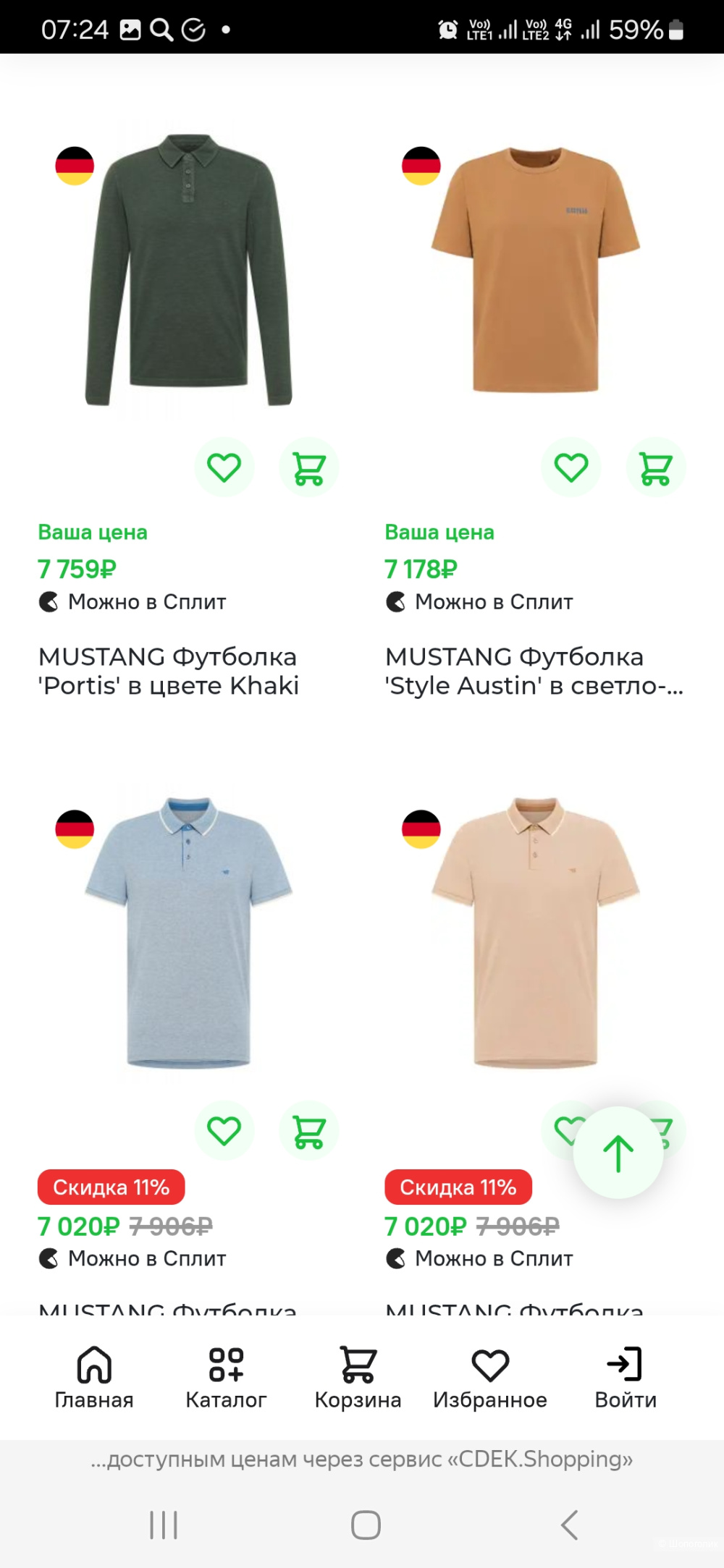Image resolution: width=724 pixels, height=1568 pixels.
Task: Add the Style Austin t-shirt to cart
Action: [656, 467]
